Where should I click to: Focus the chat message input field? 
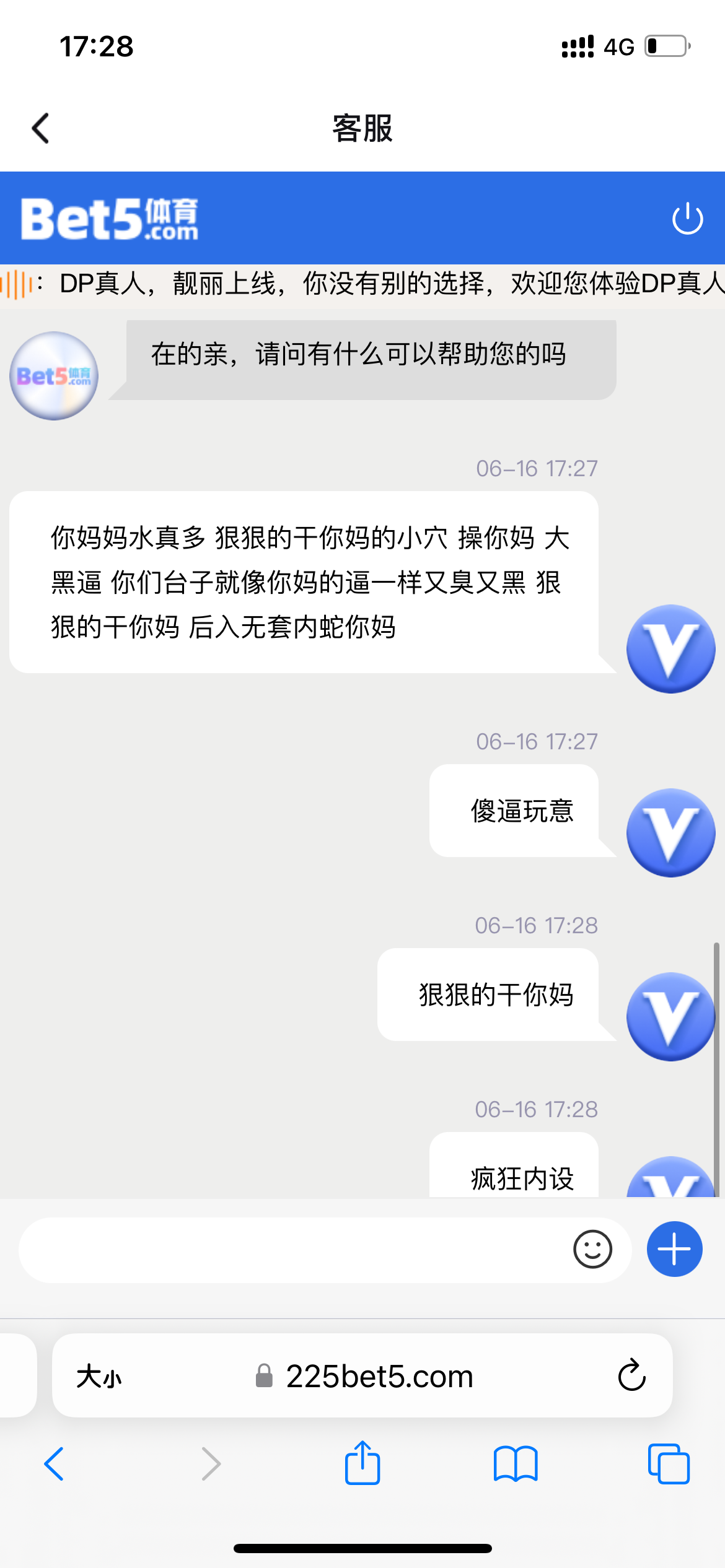291,1250
